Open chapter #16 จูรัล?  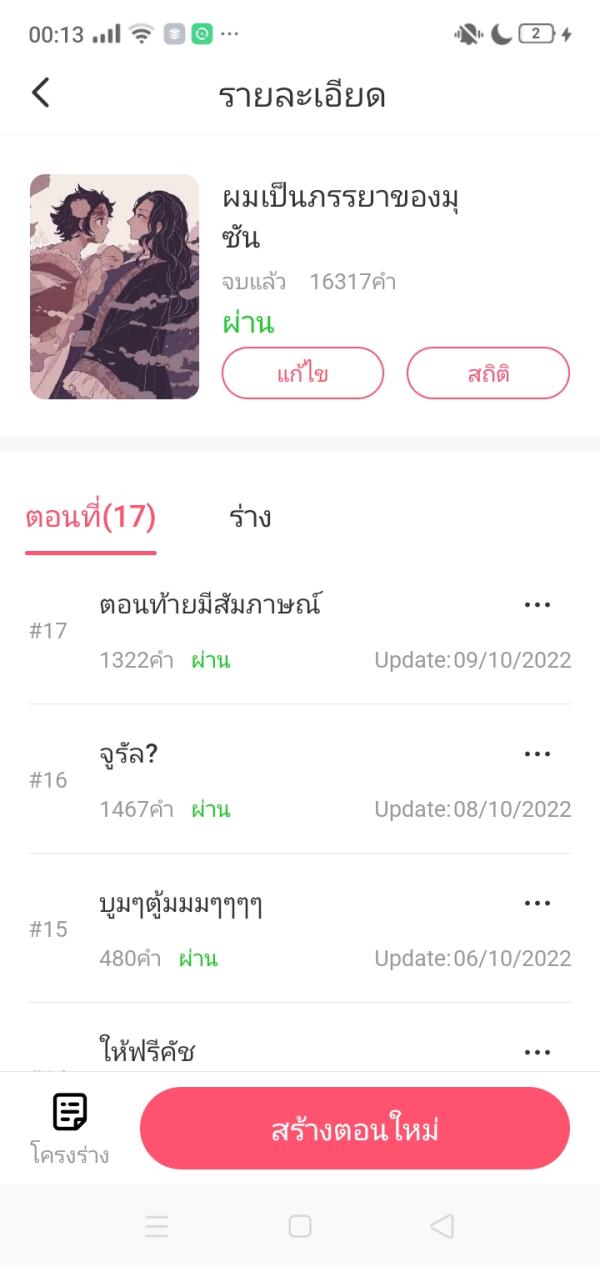(130, 755)
